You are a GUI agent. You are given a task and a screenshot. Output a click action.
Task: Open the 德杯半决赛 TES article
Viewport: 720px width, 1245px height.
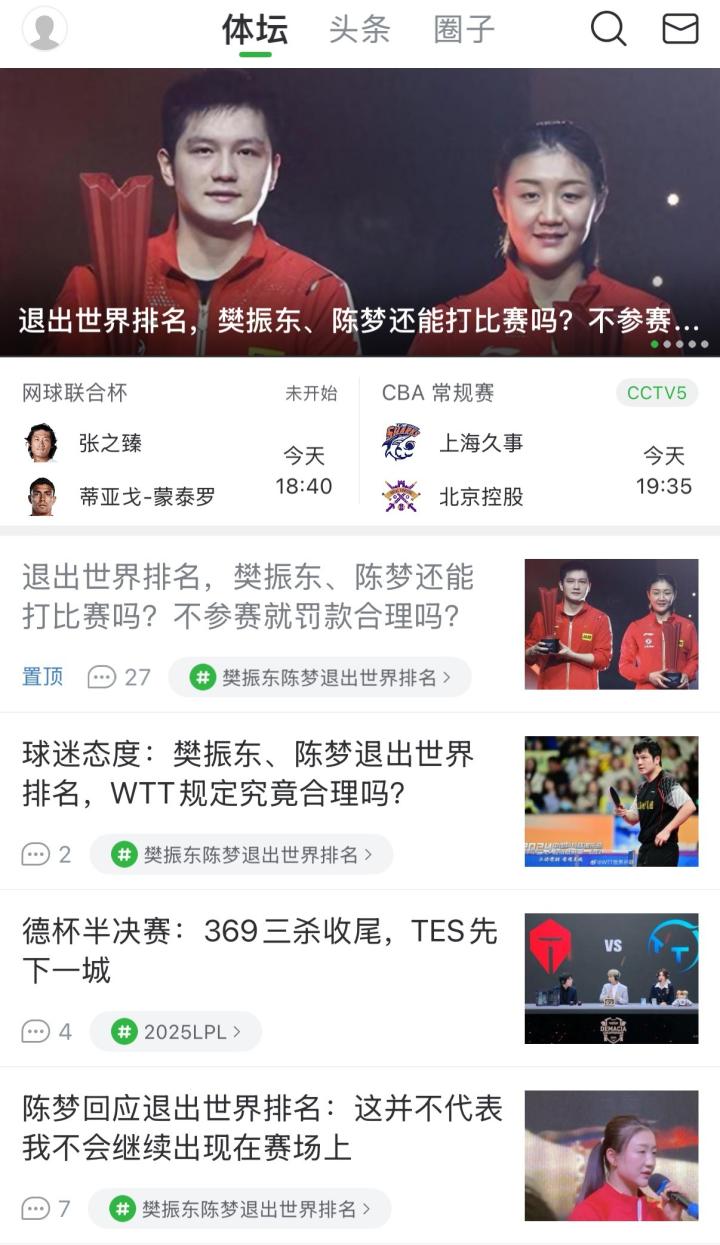pos(260,950)
